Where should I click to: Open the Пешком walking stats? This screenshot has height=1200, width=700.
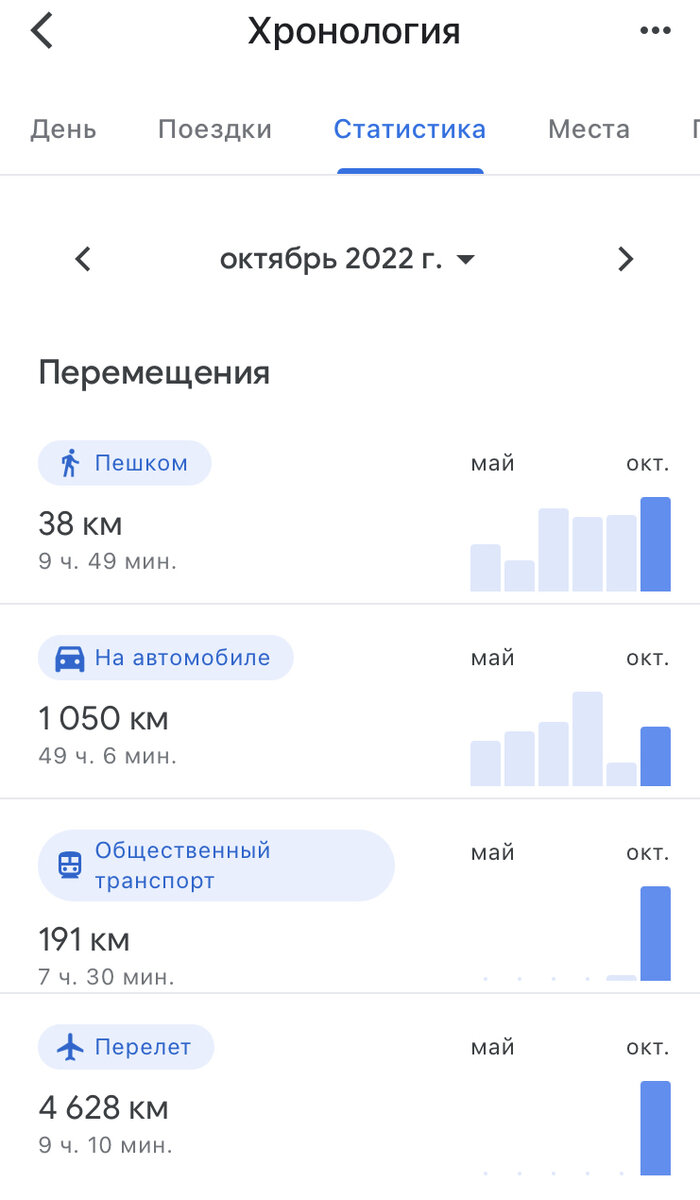[125, 464]
